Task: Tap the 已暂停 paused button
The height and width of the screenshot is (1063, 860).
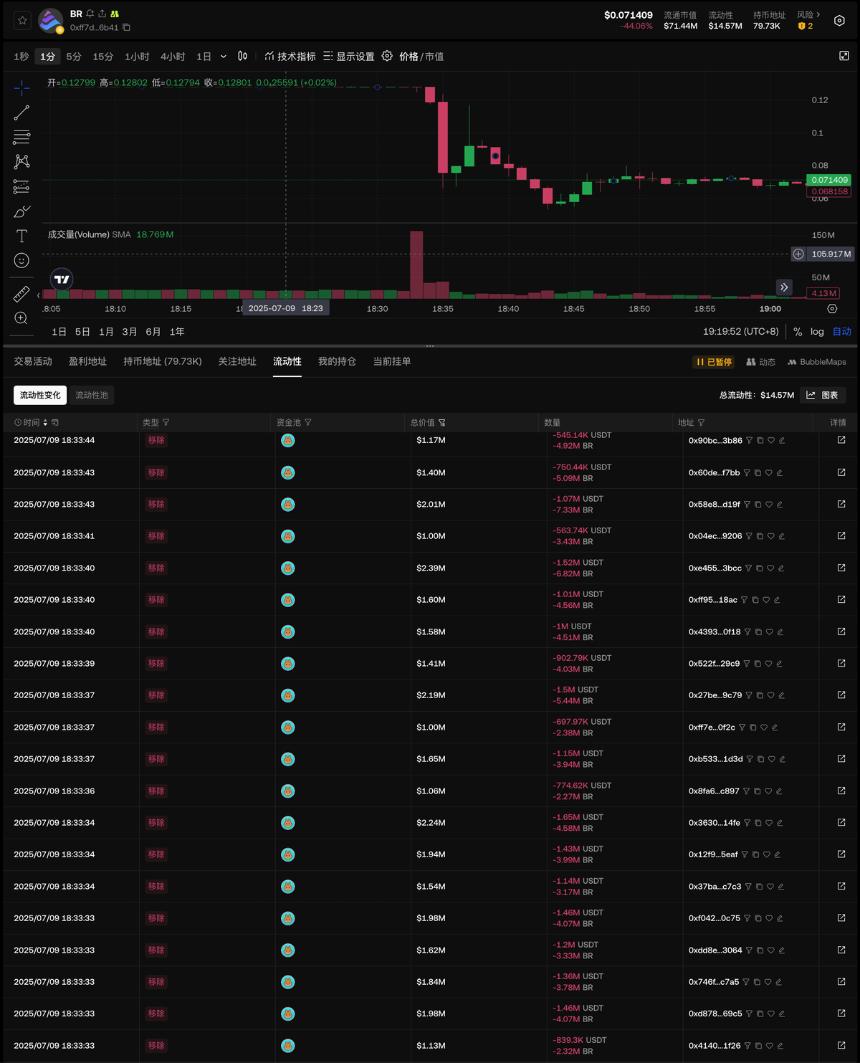Action: pyautogui.click(x=714, y=362)
